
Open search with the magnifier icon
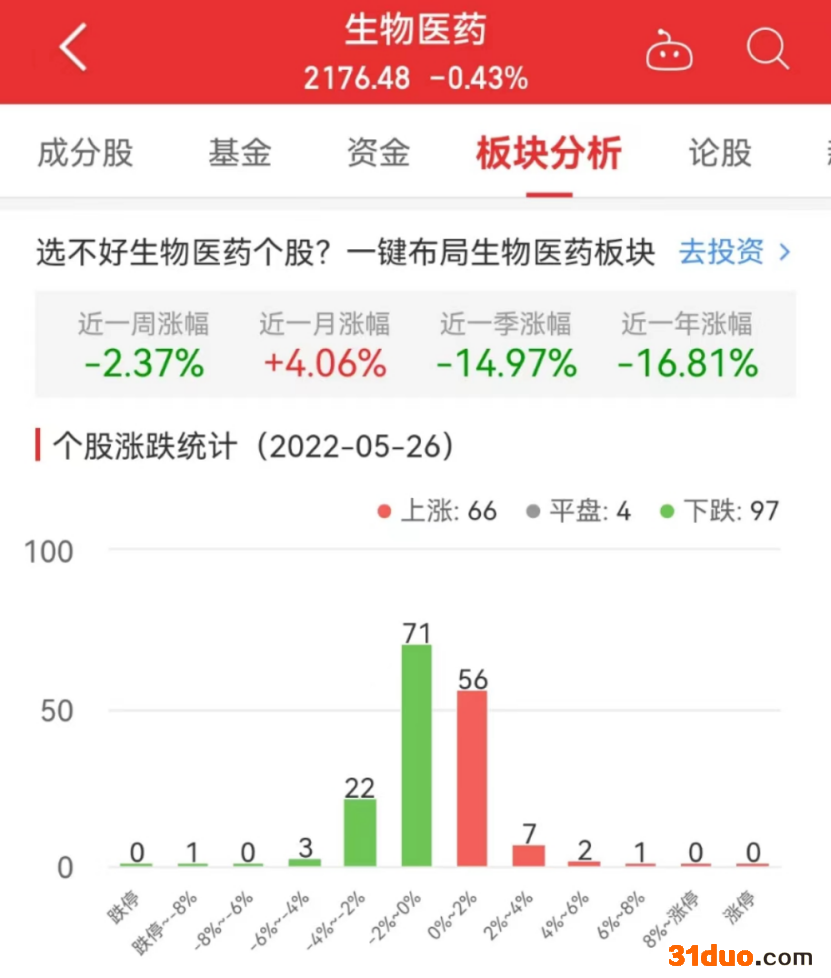(767, 48)
